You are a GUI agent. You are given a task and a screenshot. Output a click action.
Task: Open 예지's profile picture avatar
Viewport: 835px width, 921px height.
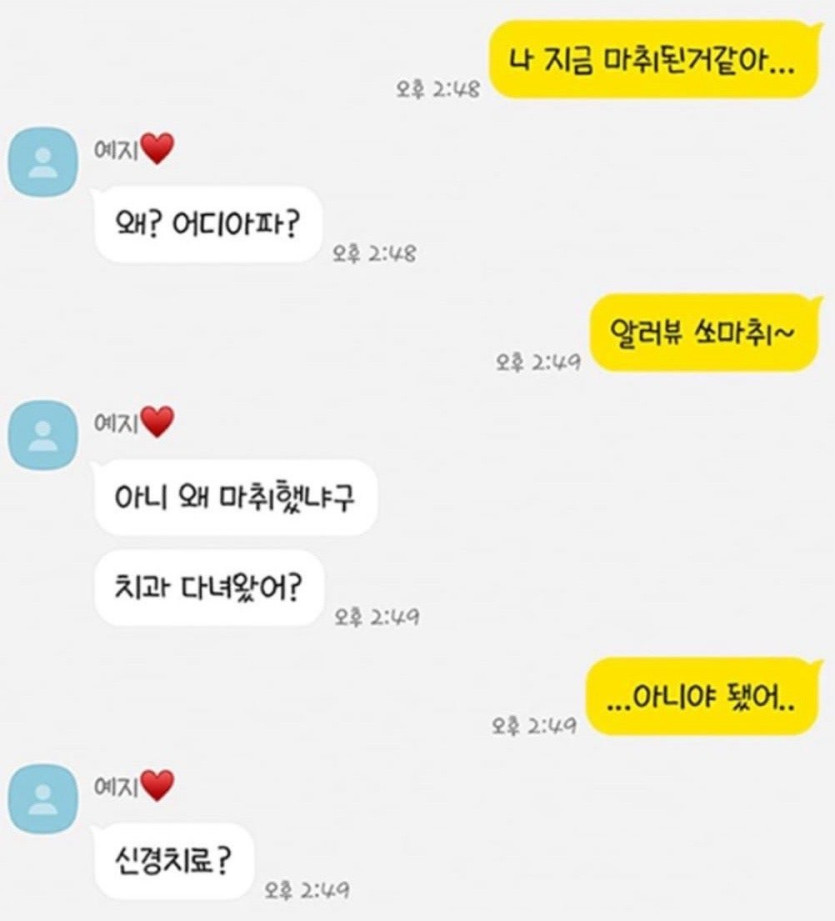[42, 161]
